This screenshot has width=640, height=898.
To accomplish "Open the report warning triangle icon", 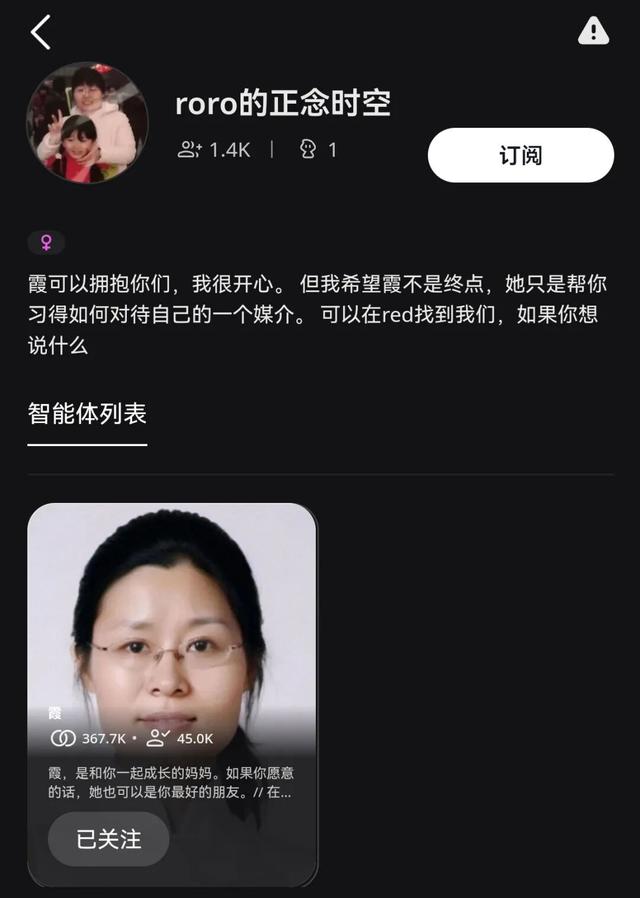I will (x=593, y=32).
